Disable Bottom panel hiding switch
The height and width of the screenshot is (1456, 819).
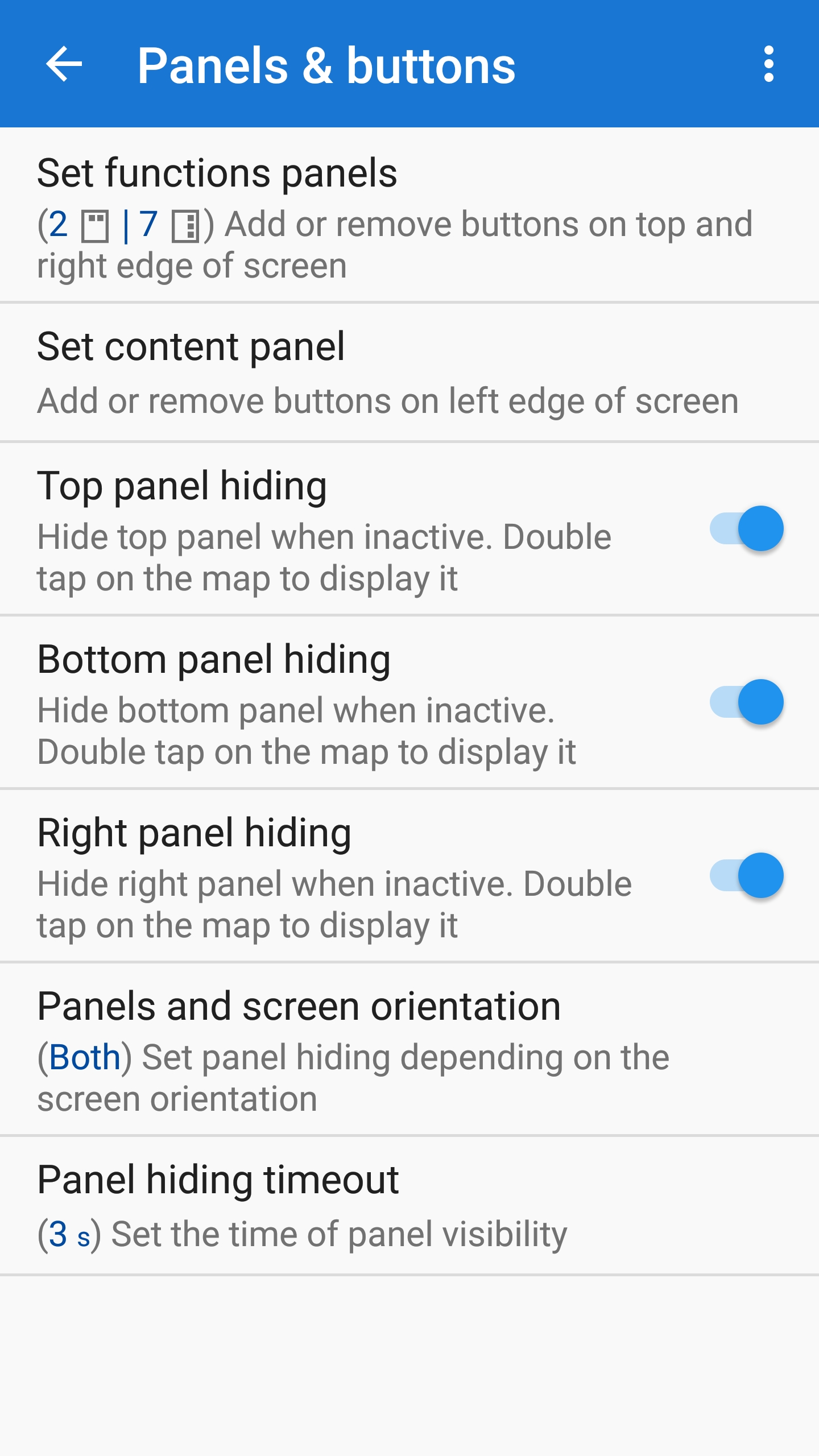[746, 702]
